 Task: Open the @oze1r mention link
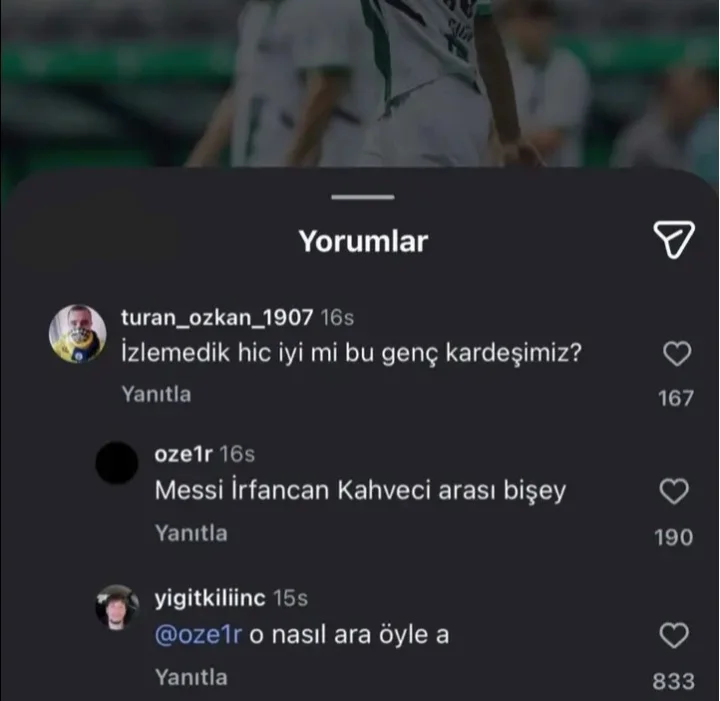pyautogui.click(x=199, y=636)
